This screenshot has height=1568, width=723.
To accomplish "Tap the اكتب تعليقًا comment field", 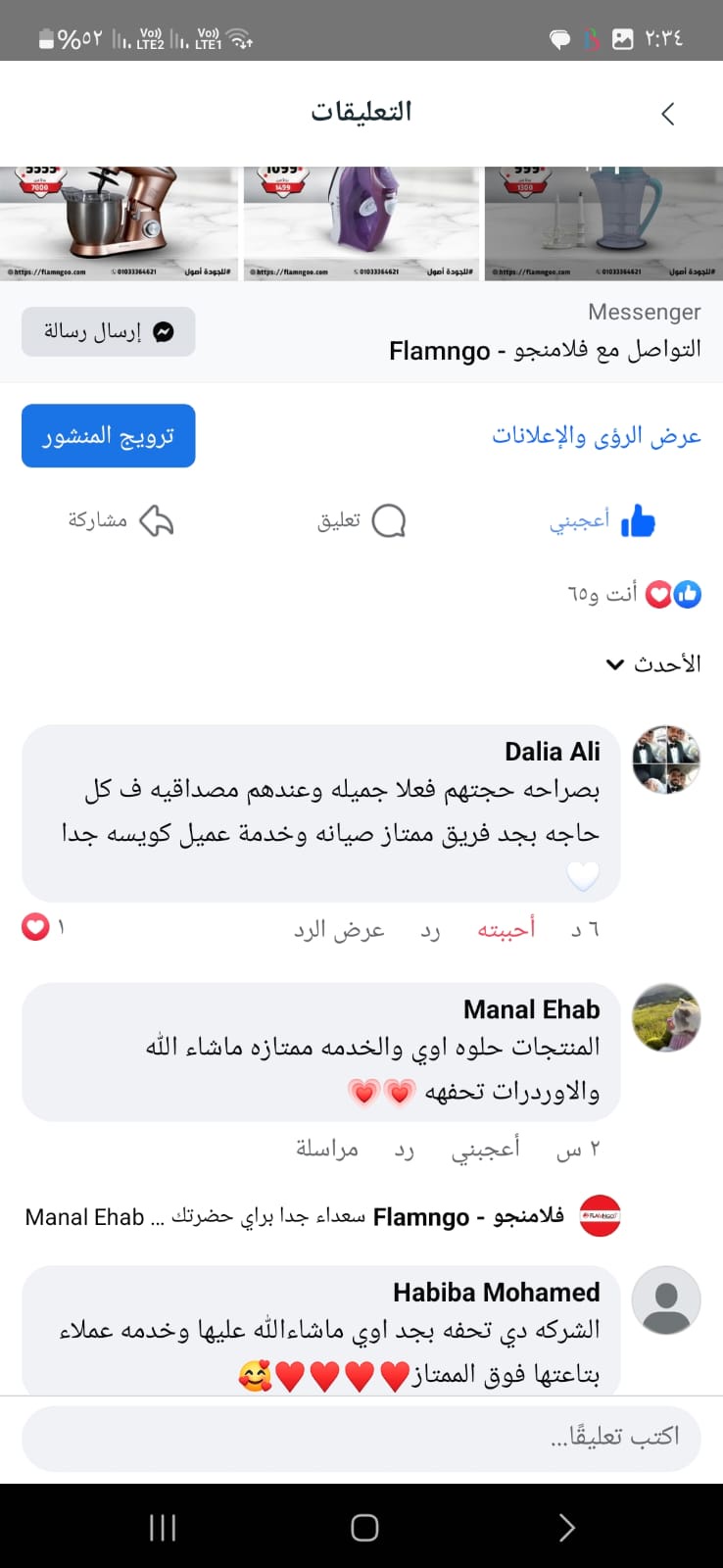I will (x=361, y=1438).
